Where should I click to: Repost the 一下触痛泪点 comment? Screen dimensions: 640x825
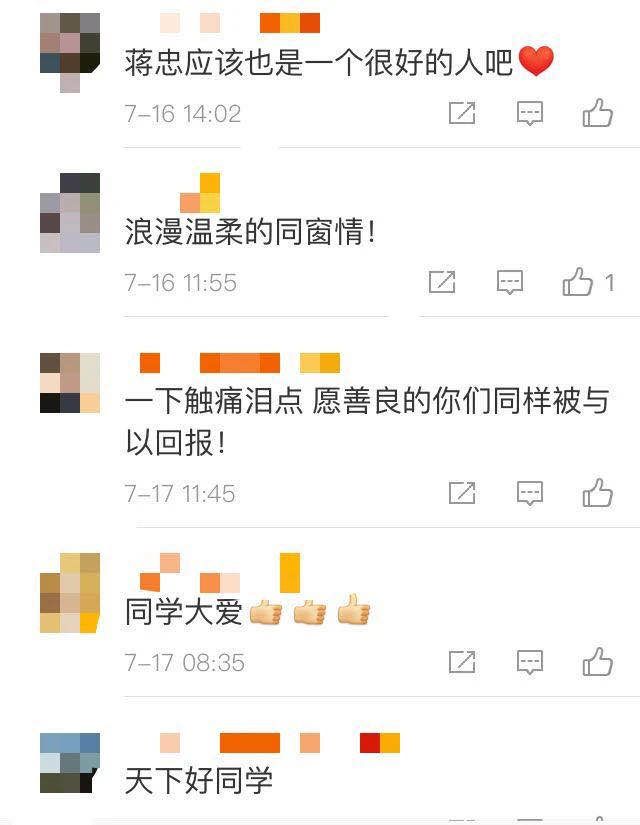[462, 492]
